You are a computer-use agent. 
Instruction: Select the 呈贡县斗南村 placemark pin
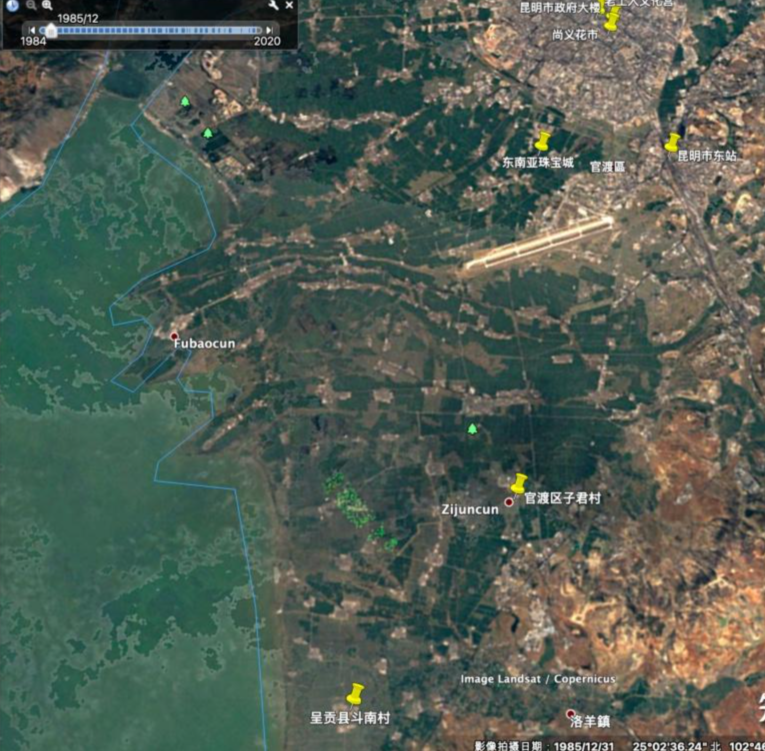point(354,694)
